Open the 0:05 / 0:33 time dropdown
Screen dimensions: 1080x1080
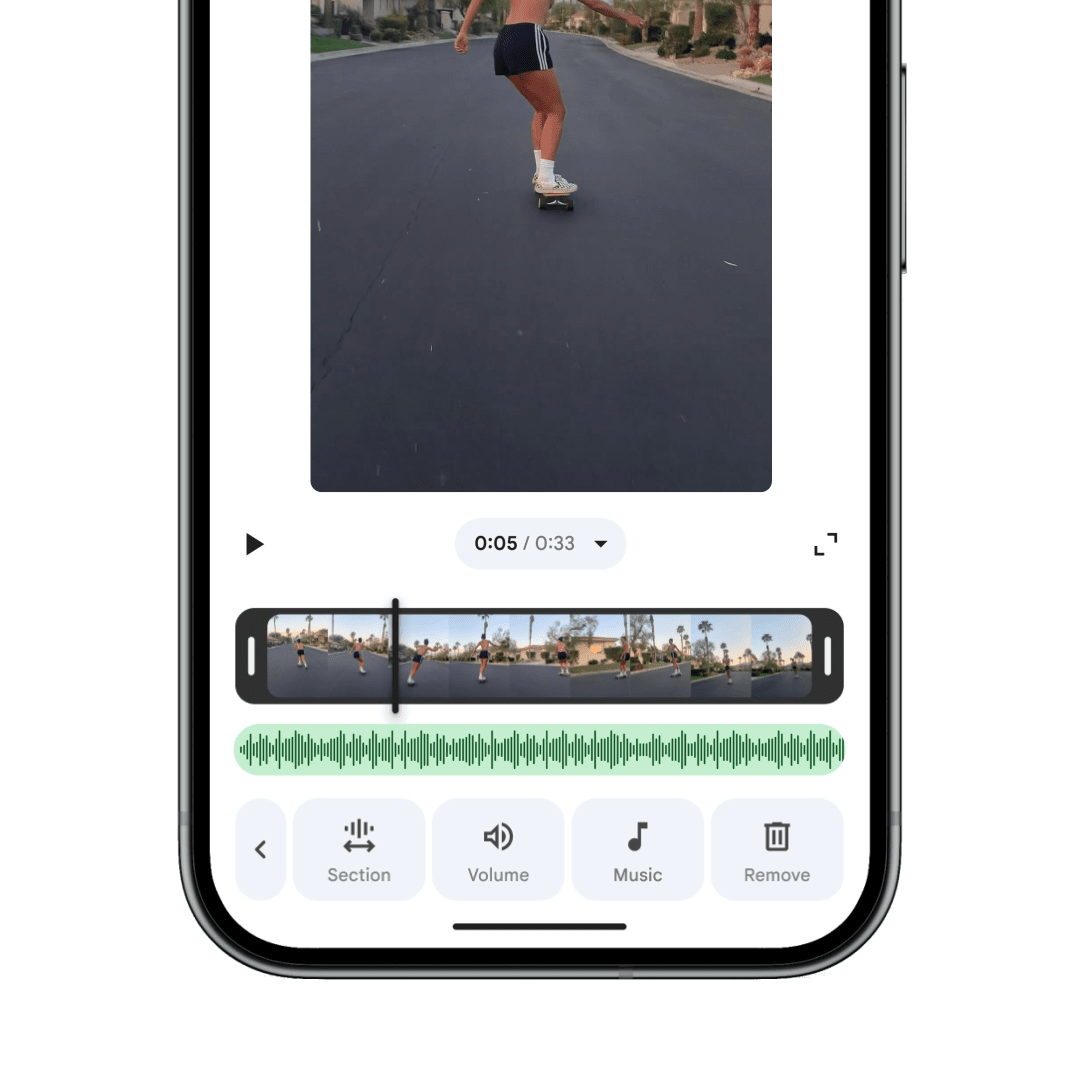point(541,544)
